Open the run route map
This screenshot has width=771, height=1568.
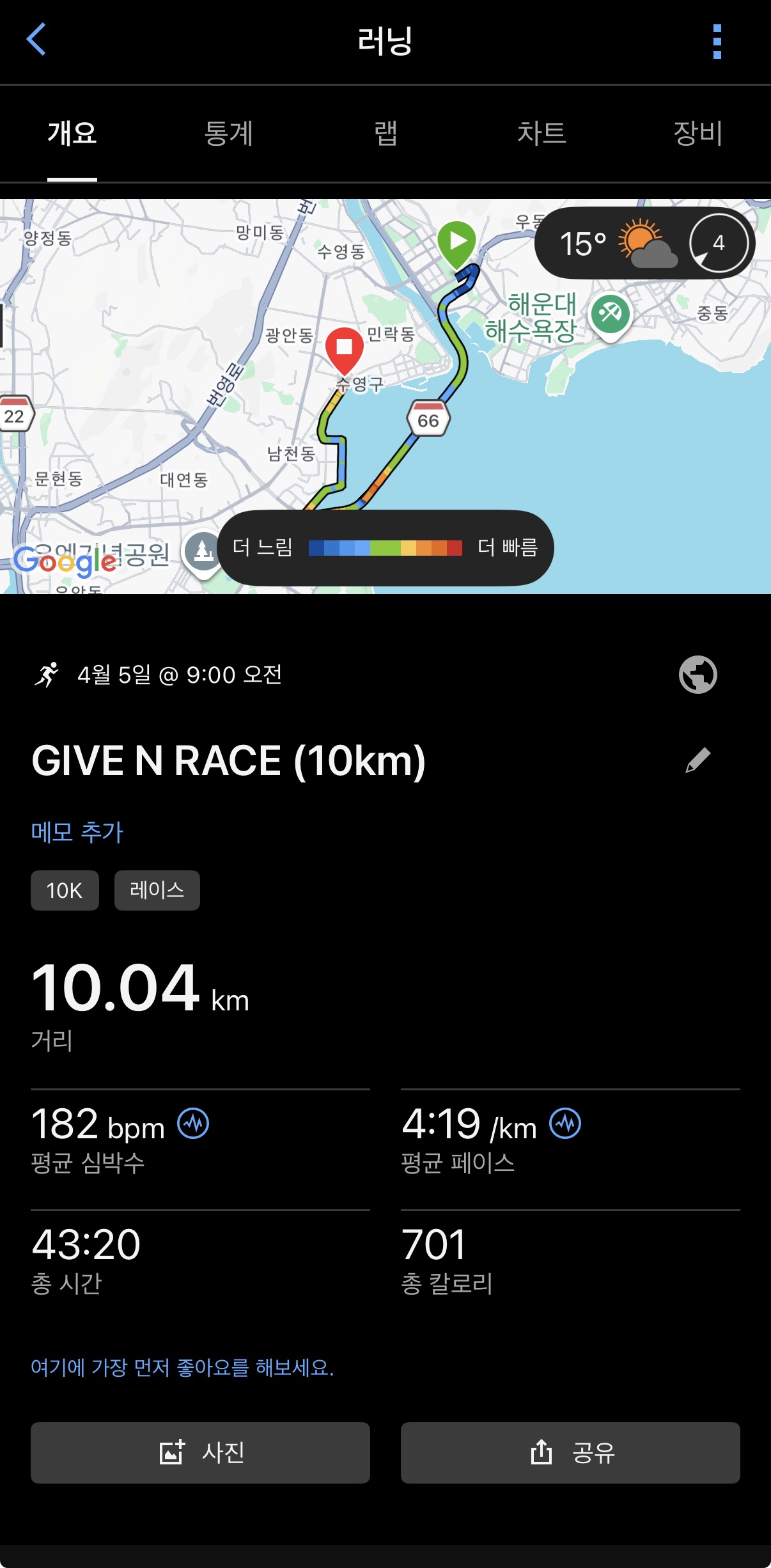[385, 396]
